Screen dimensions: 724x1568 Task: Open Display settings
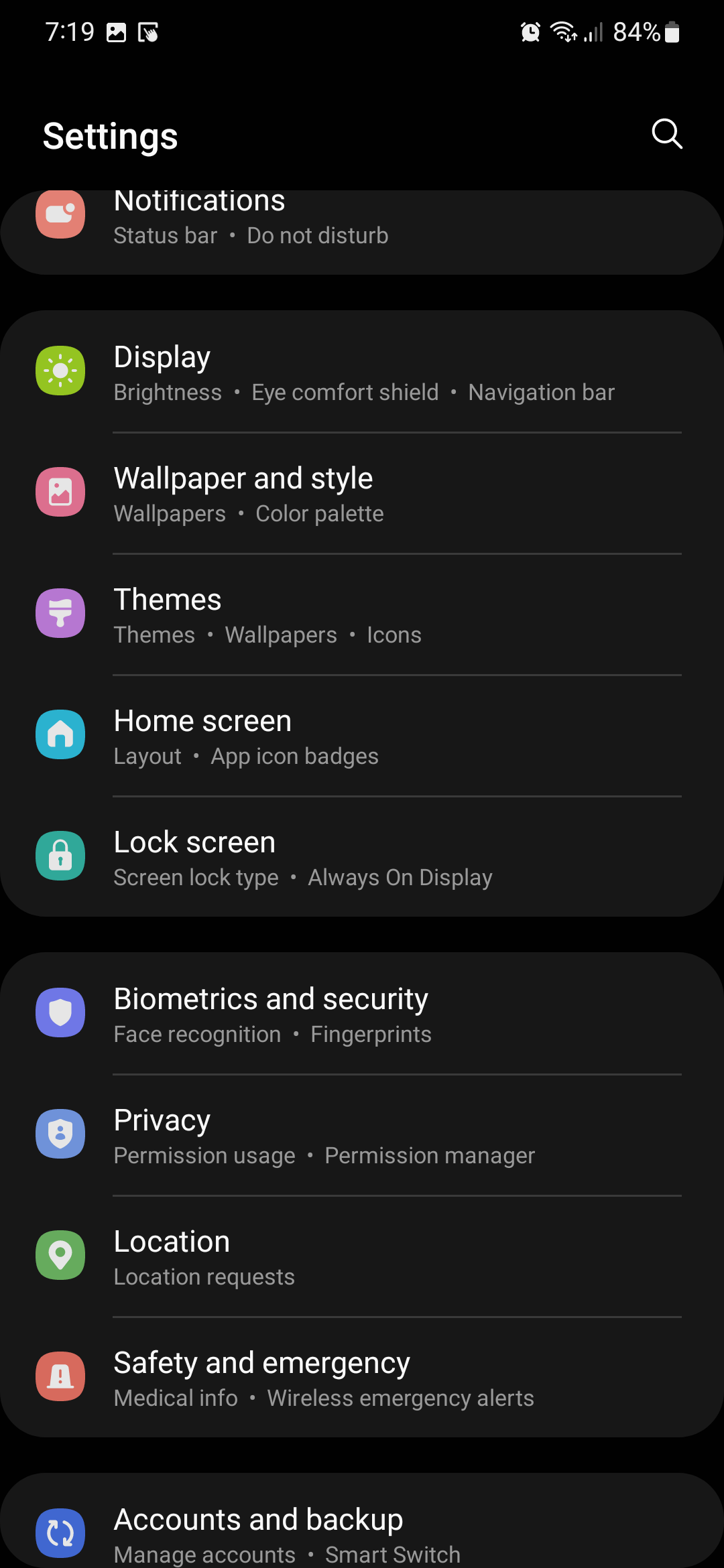[362, 373]
